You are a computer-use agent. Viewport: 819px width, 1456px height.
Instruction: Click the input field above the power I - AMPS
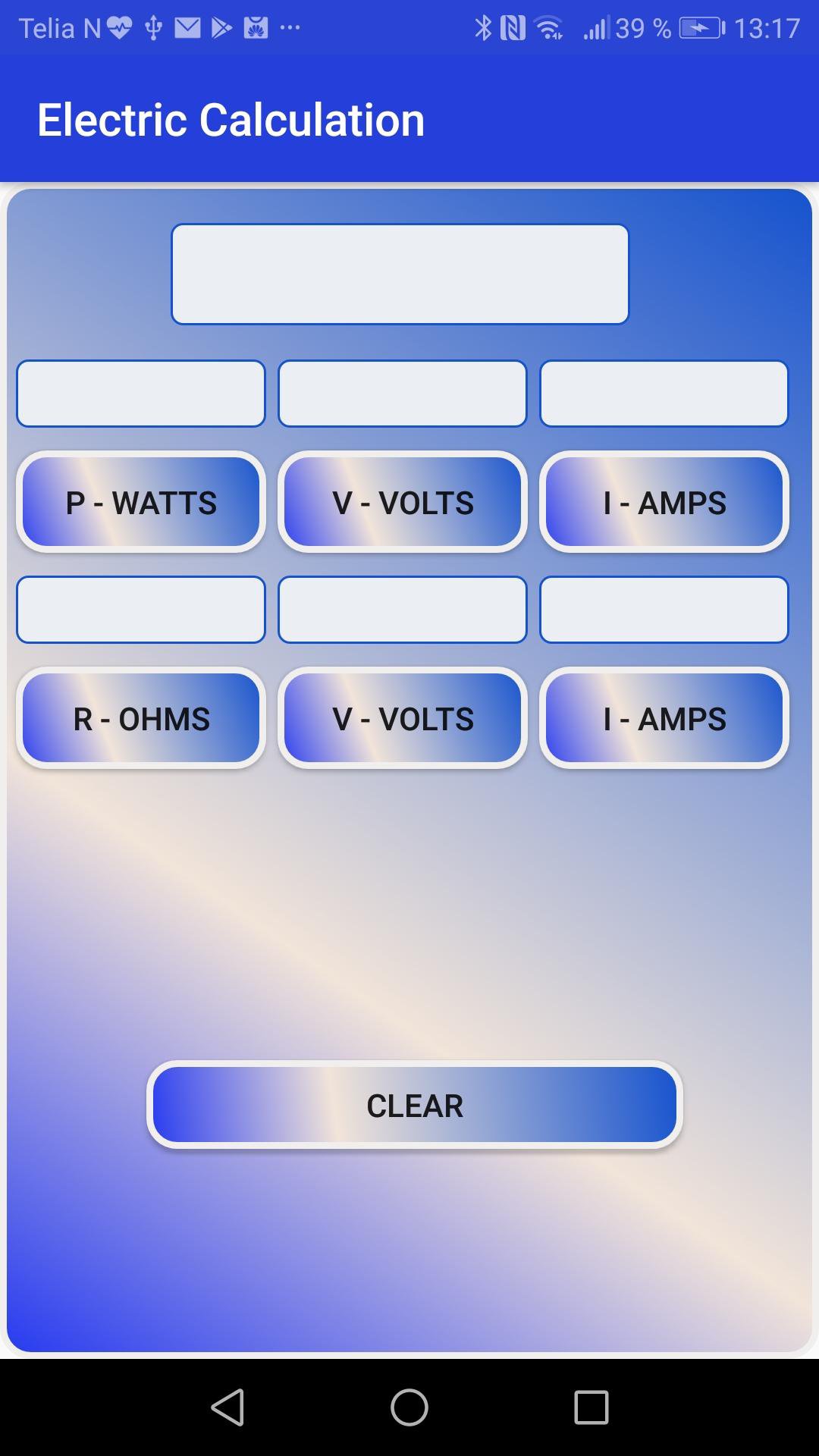click(664, 393)
